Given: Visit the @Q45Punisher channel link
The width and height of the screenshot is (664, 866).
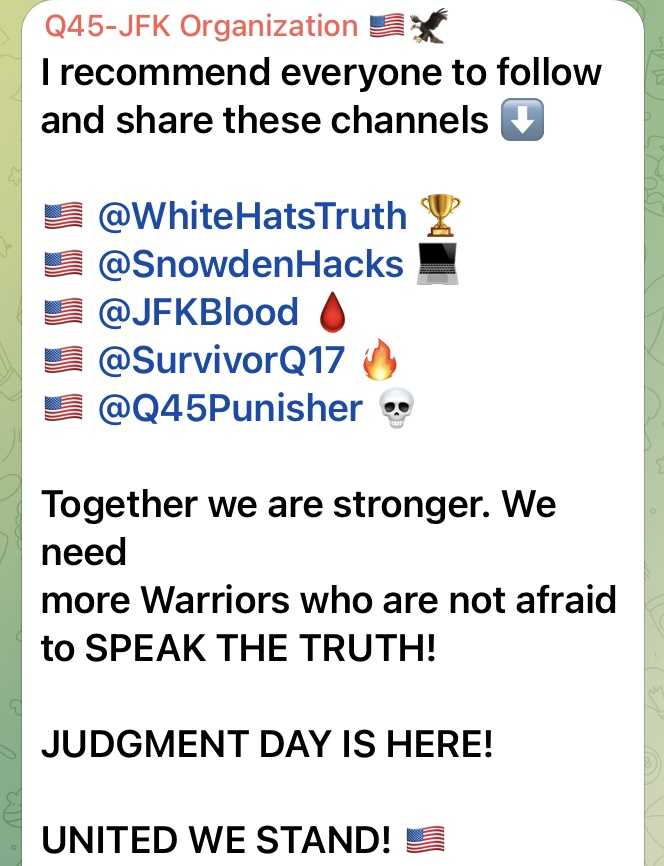Looking at the screenshot, I should [229, 408].
